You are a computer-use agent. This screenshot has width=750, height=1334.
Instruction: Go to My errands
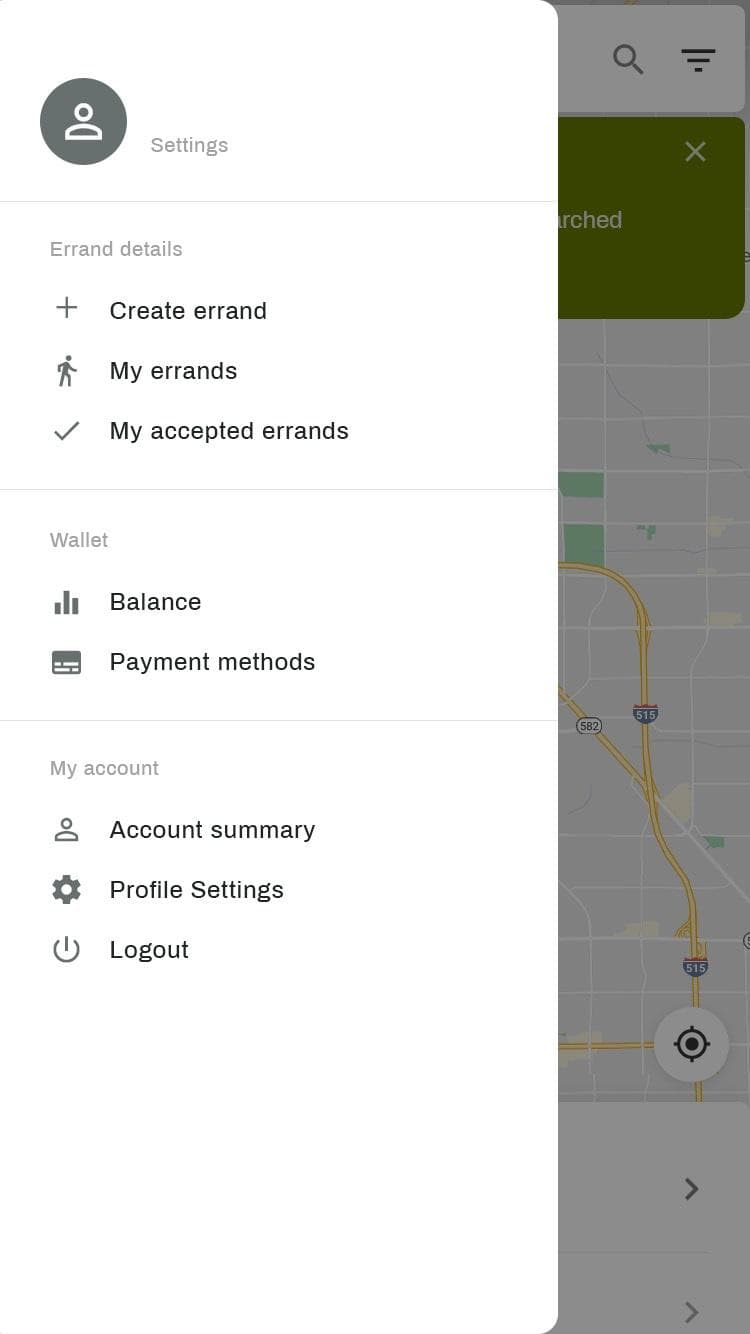[x=173, y=371]
